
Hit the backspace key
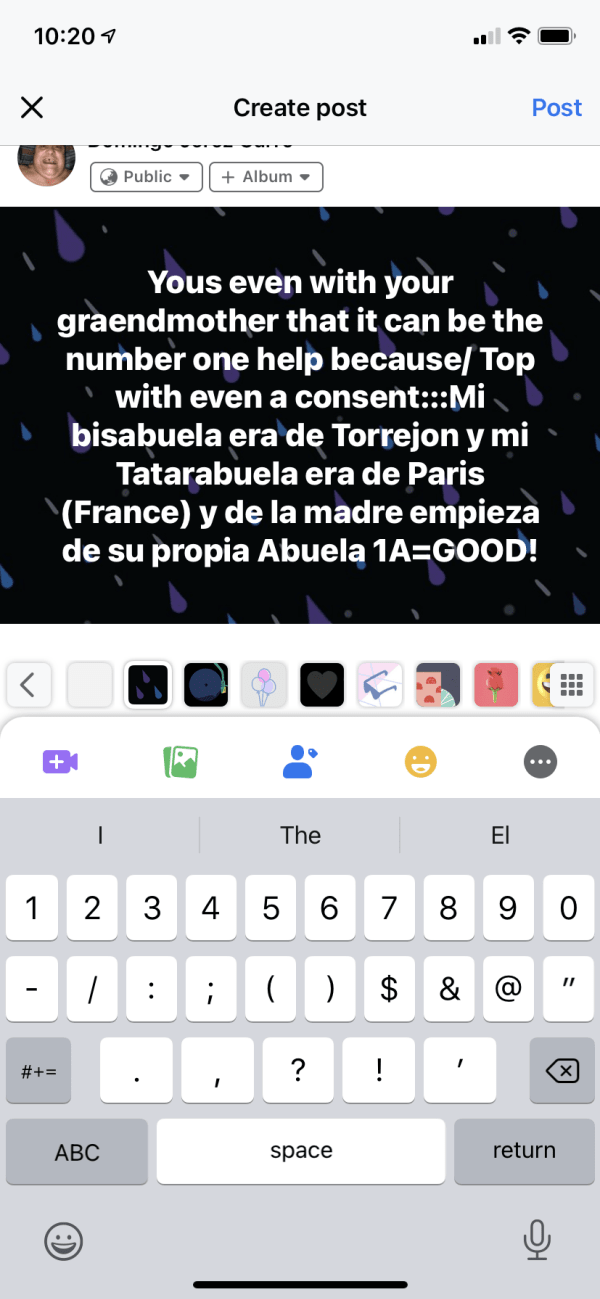click(x=562, y=1071)
